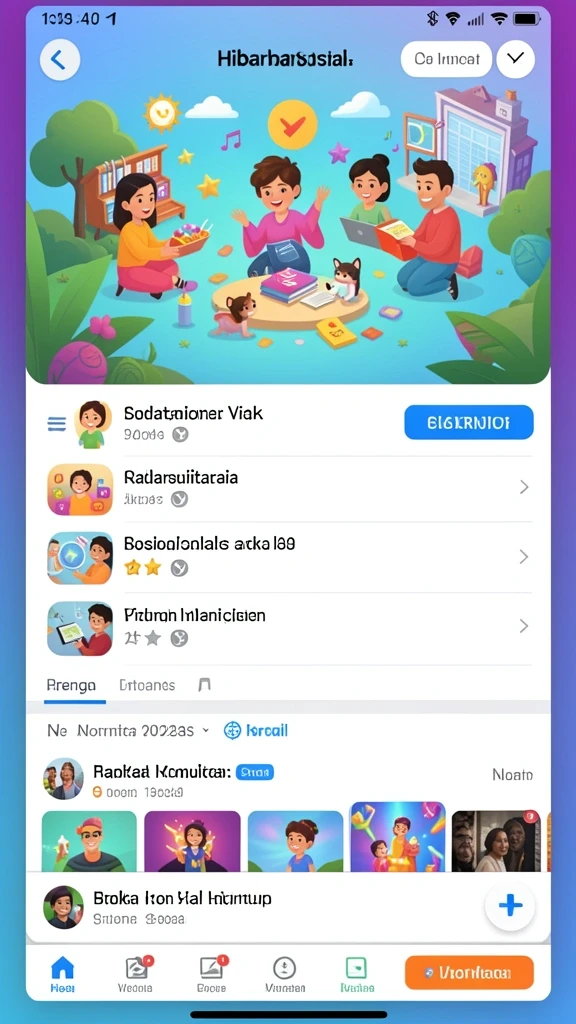Open the Bosiolonlals acka l89 row

pos(288,557)
